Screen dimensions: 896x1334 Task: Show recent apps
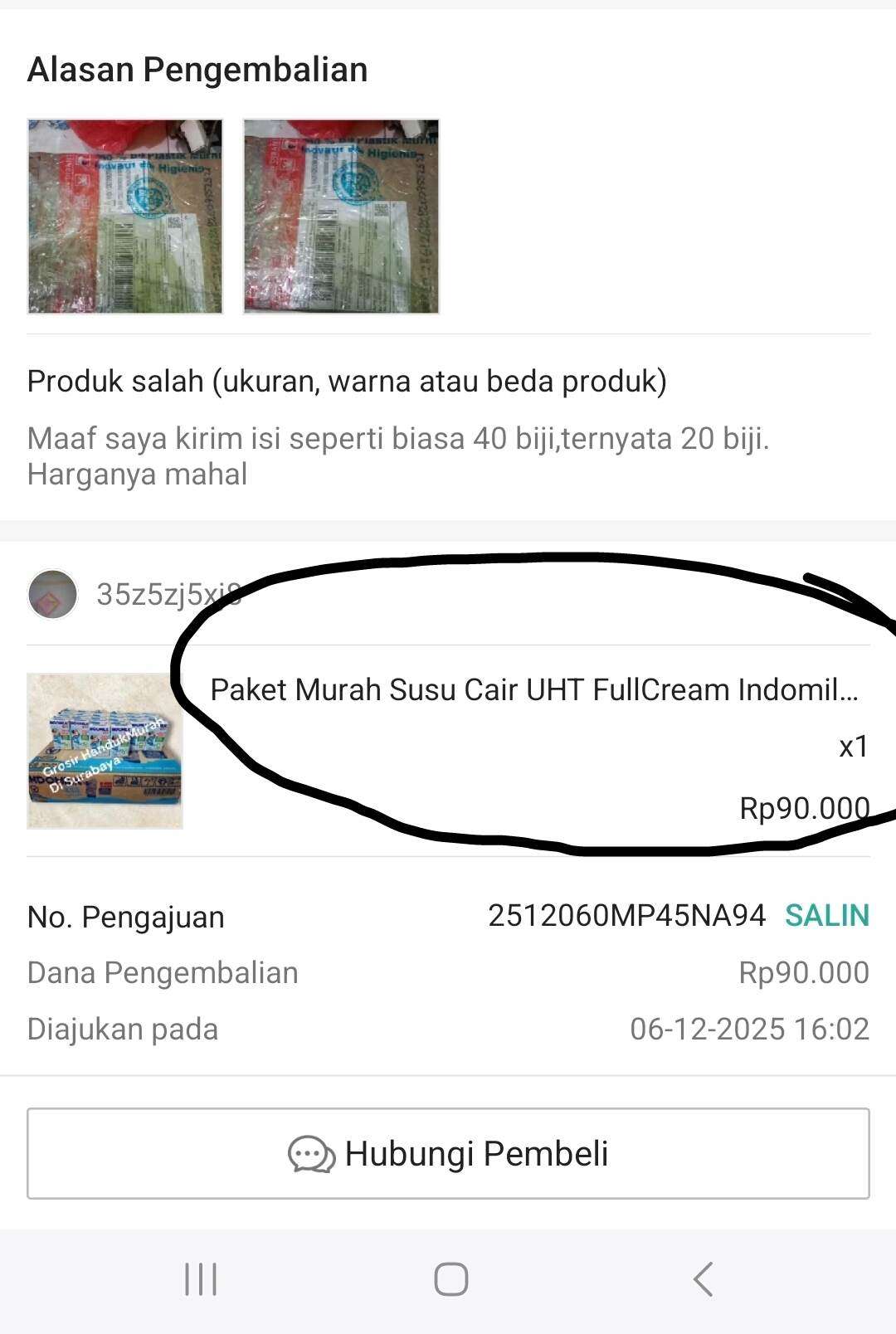point(200,1278)
